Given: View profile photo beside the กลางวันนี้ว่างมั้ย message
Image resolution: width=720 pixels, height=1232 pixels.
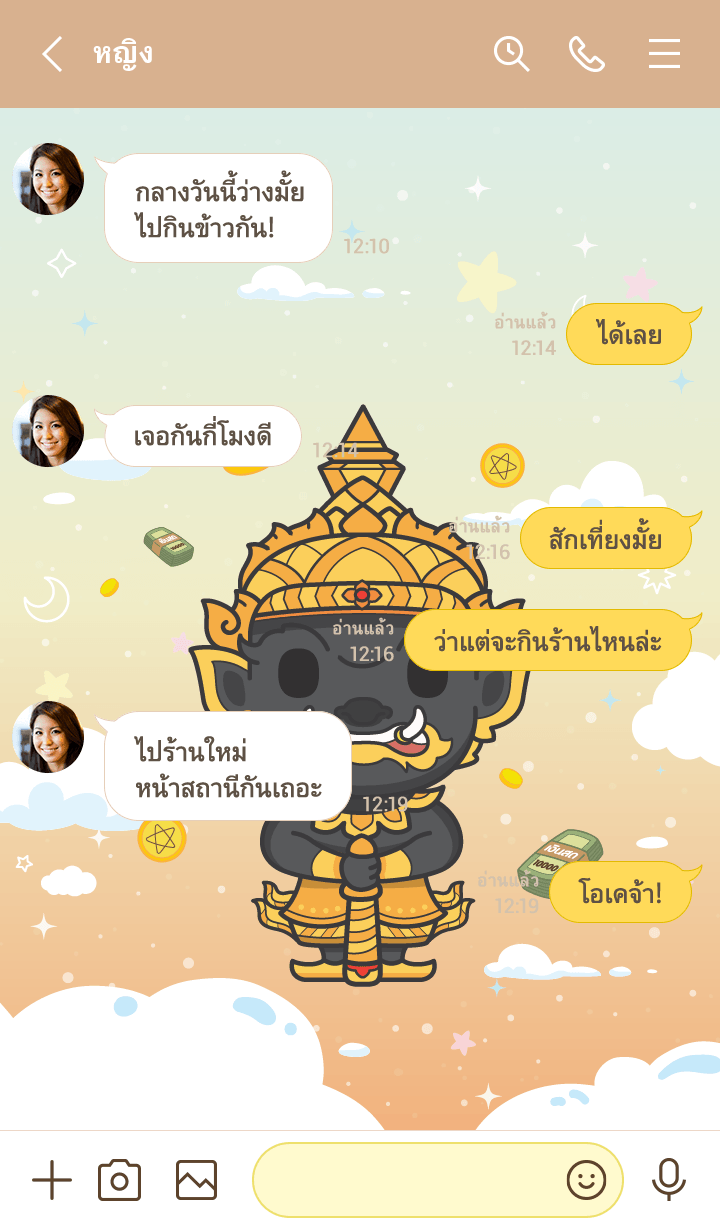Looking at the screenshot, I should [48, 179].
